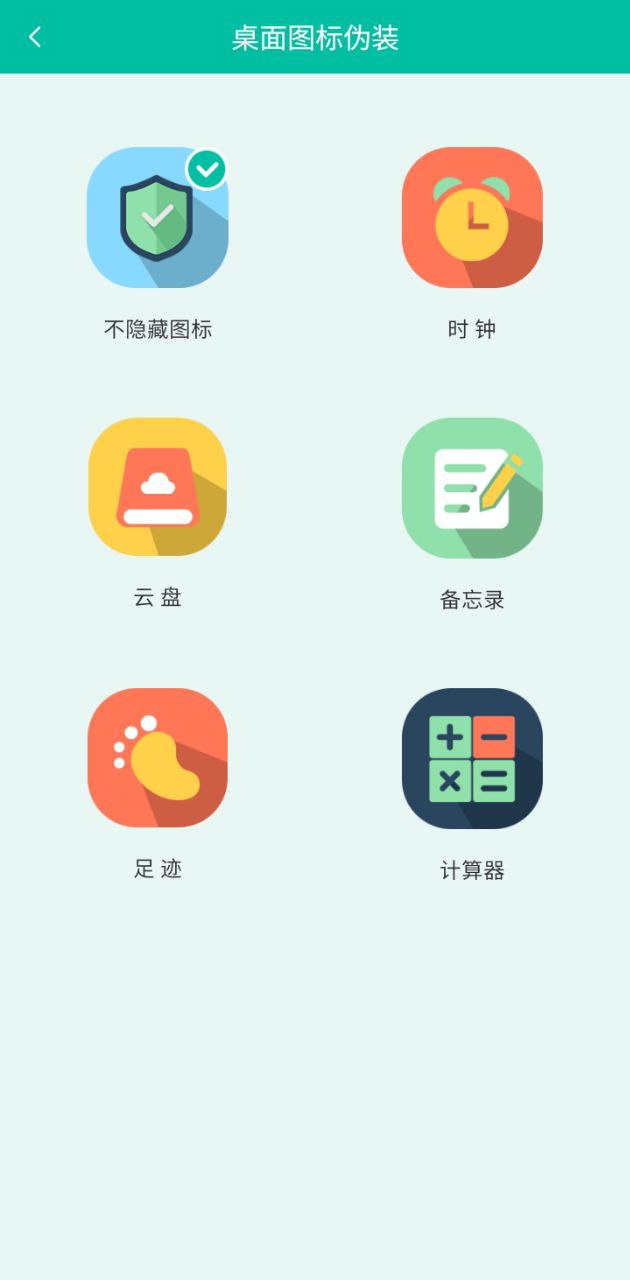Image resolution: width=630 pixels, height=1280 pixels.
Task: Pick the 计算器 calculator disguise icon
Action: (472, 758)
